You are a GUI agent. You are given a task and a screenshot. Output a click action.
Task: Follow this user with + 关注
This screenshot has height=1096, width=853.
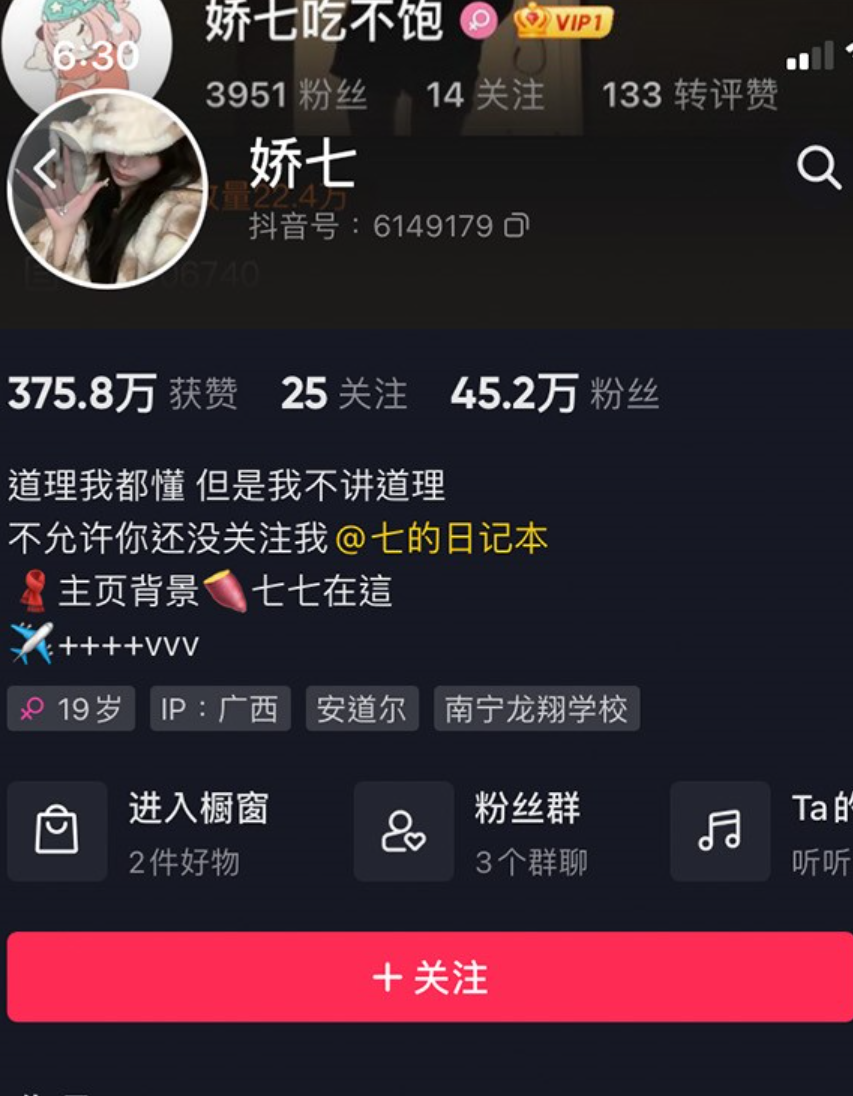pos(430,977)
